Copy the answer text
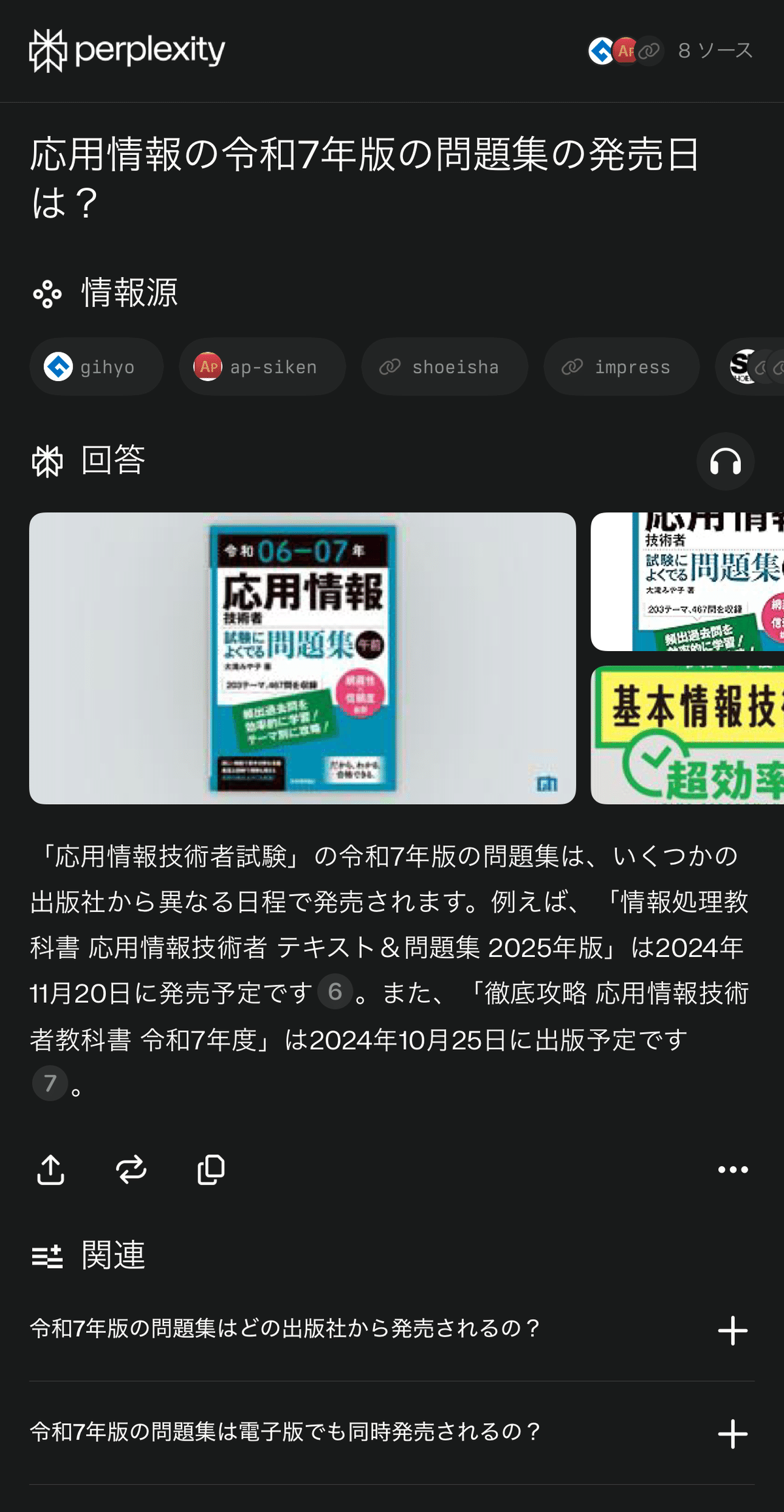This screenshot has width=784, height=1512. tap(211, 1169)
